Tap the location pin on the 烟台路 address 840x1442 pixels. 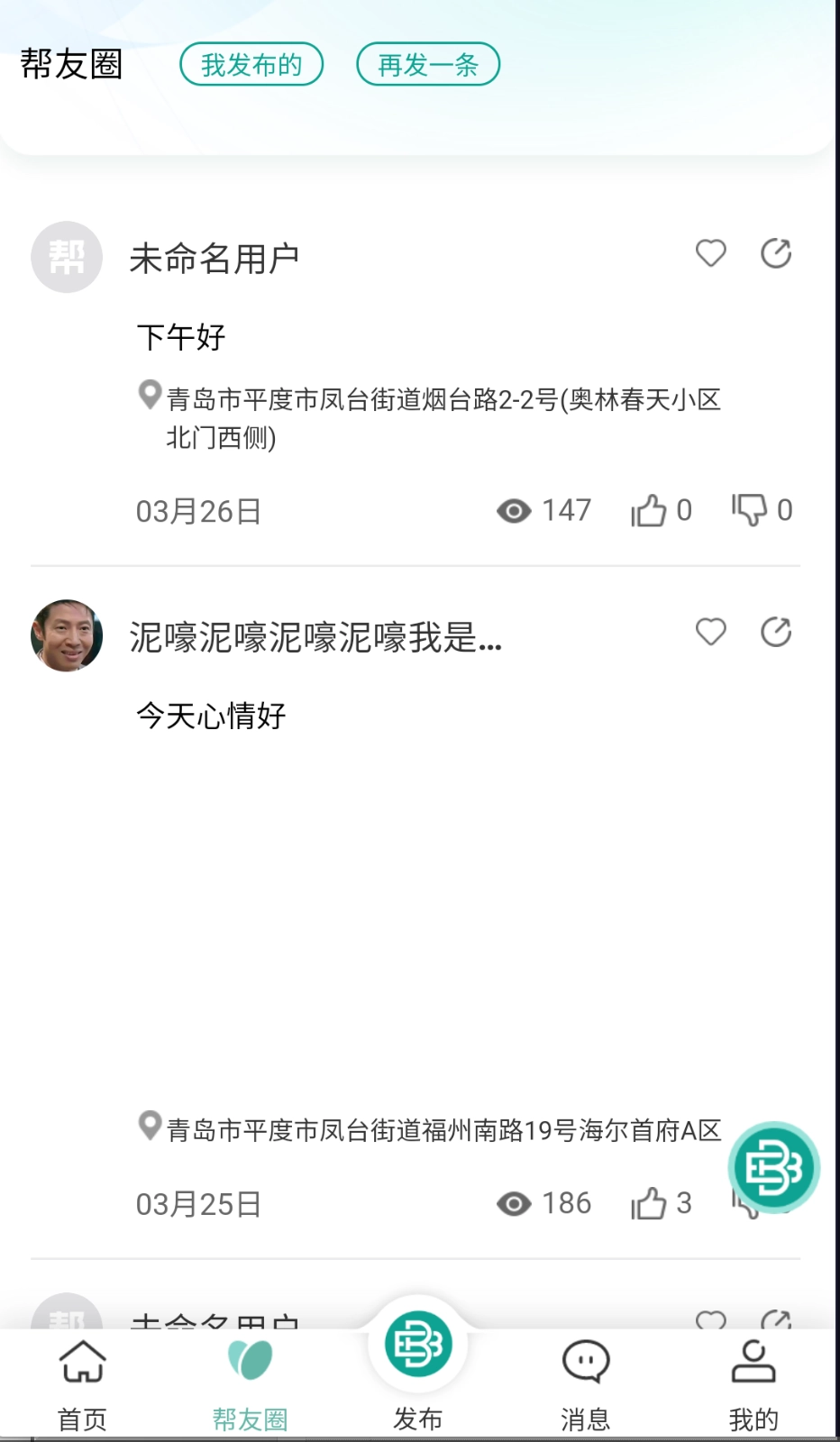click(x=148, y=395)
